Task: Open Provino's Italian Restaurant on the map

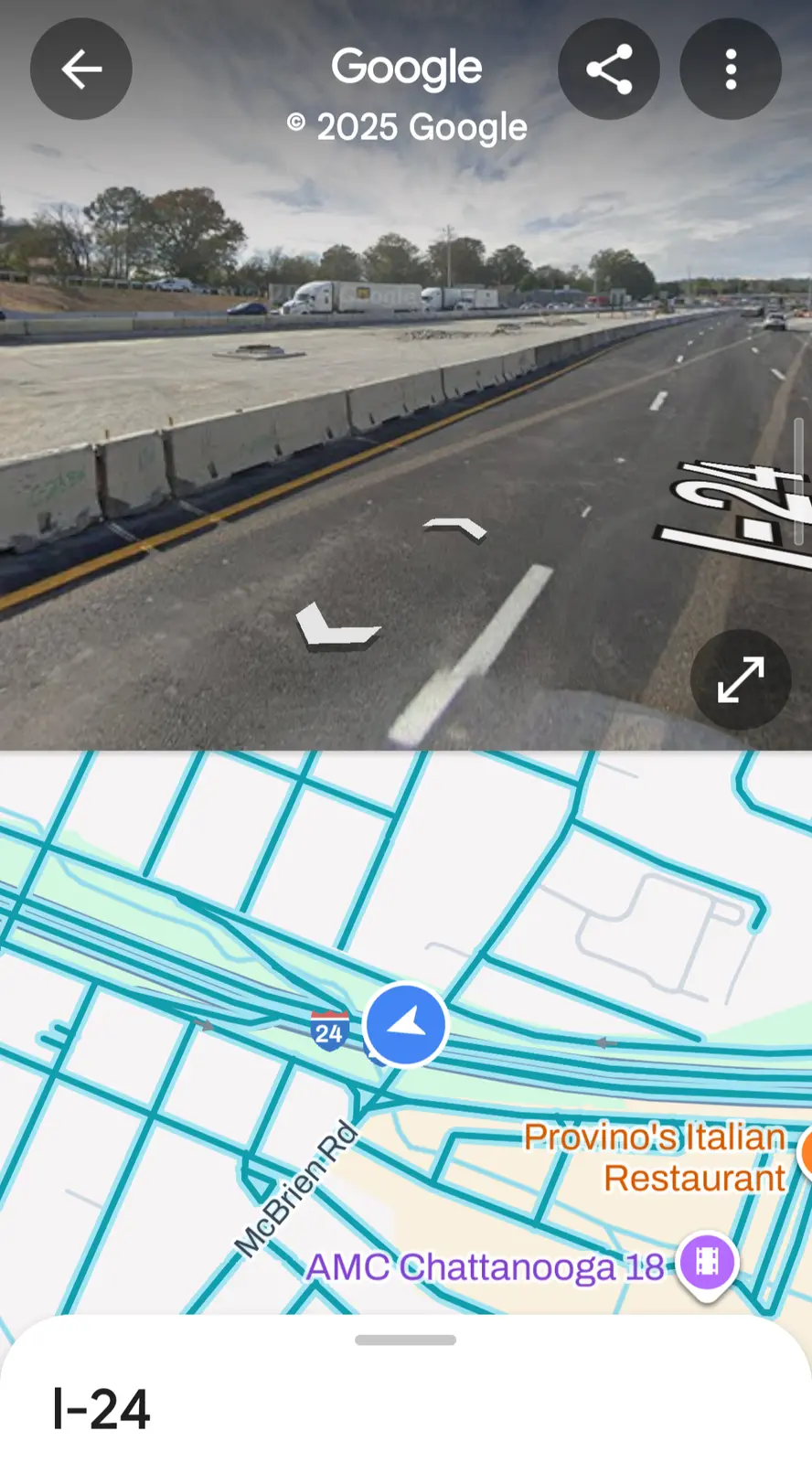Action: pos(655,1157)
